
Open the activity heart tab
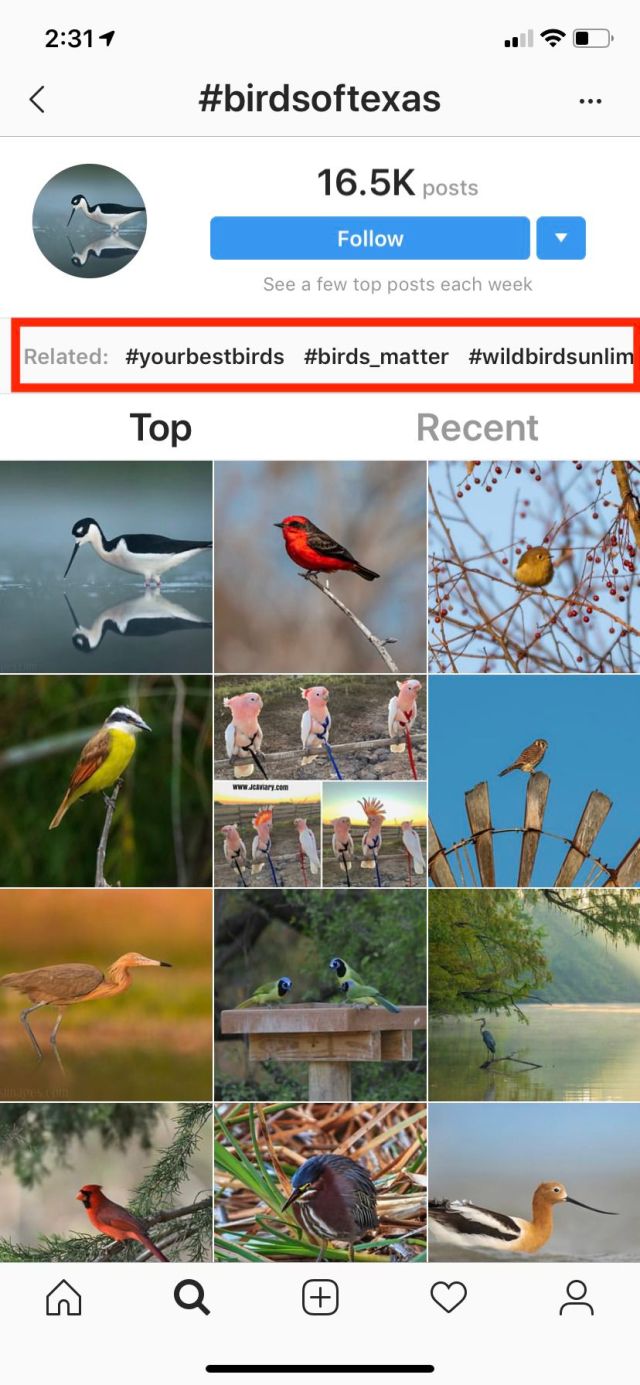pyautogui.click(x=448, y=1297)
